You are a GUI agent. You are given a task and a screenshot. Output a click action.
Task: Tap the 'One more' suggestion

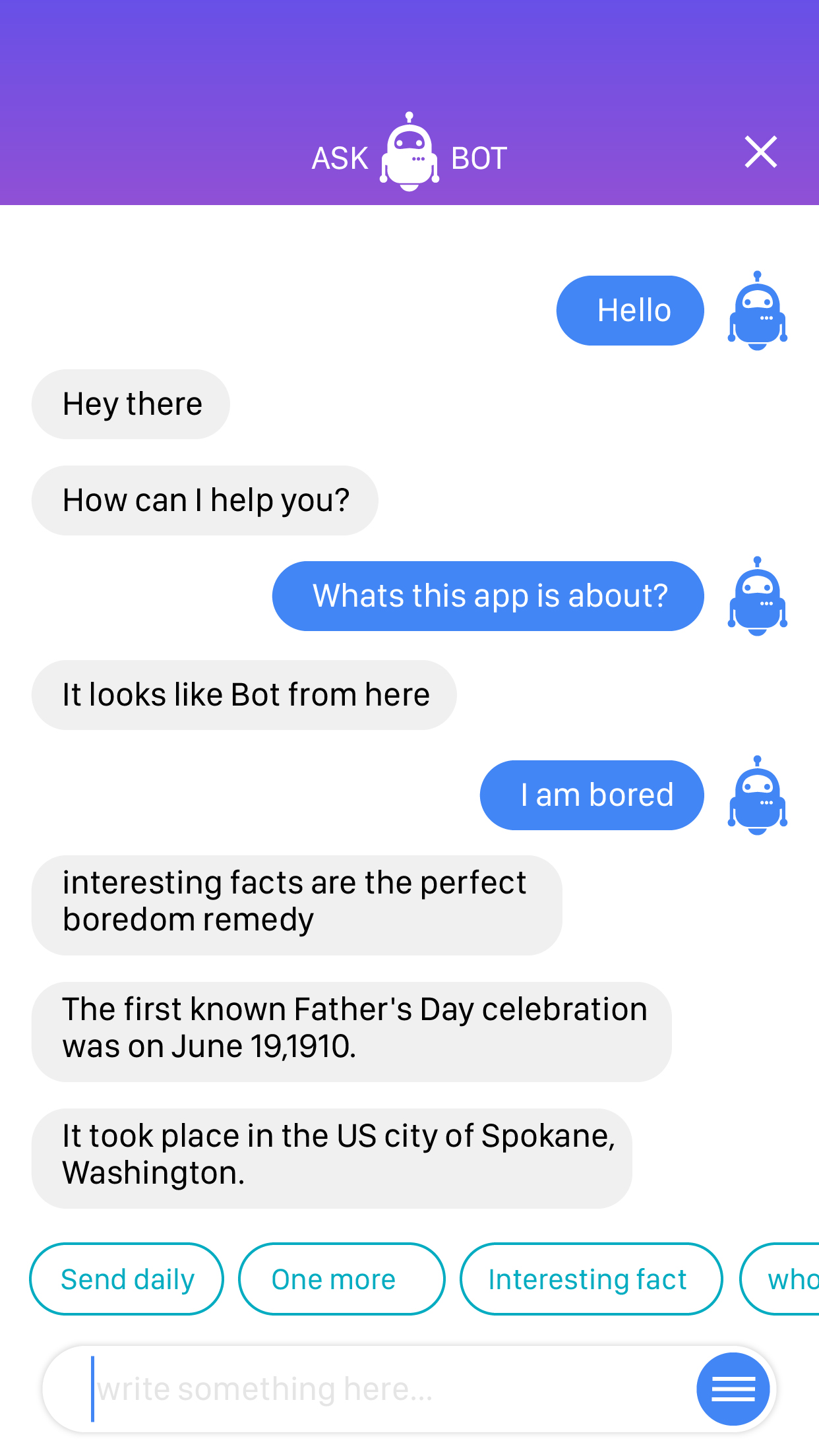pyautogui.click(x=341, y=1278)
